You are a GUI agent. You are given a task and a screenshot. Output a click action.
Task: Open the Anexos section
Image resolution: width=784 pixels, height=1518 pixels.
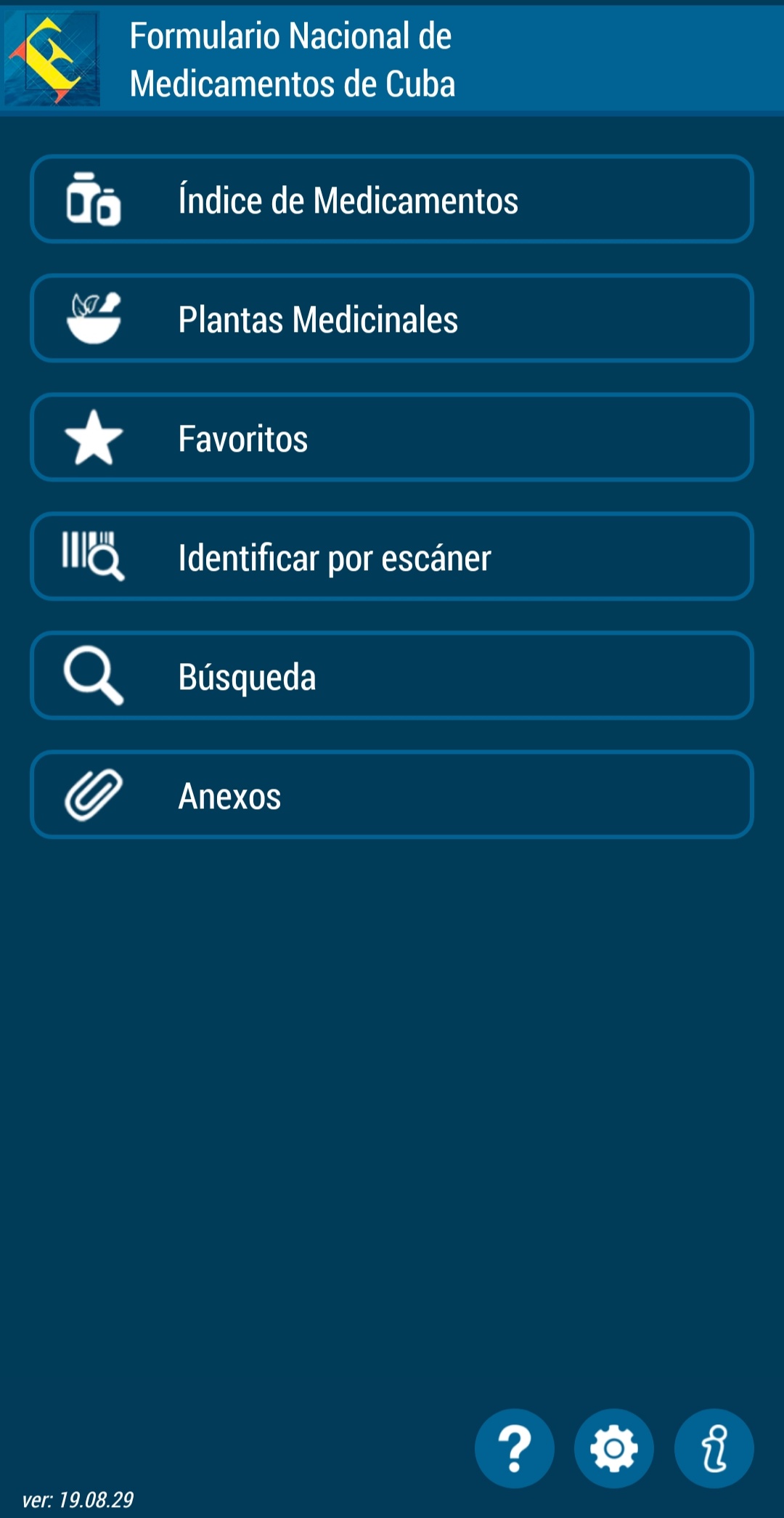(x=391, y=795)
